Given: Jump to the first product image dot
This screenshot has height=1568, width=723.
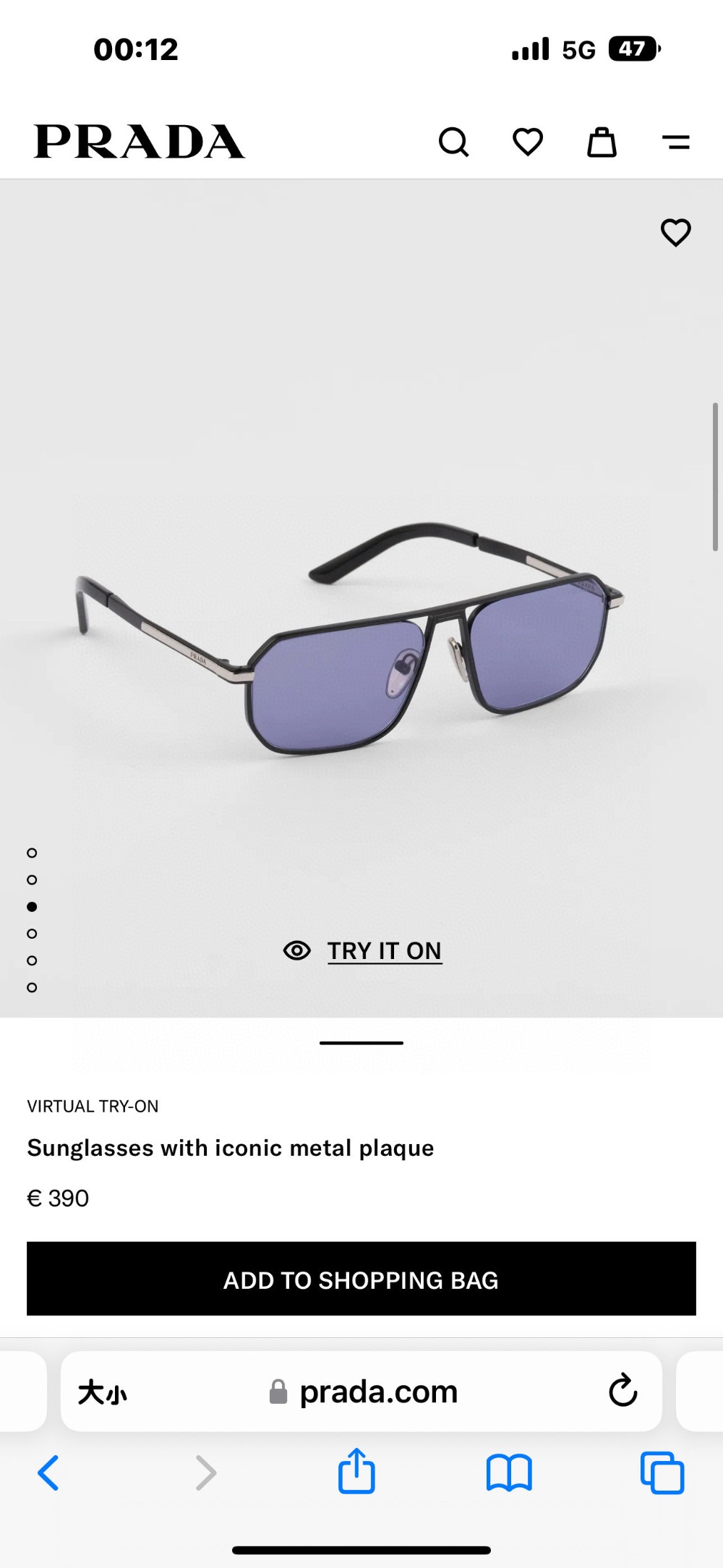Looking at the screenshot, I should click(x=32, y=853).
